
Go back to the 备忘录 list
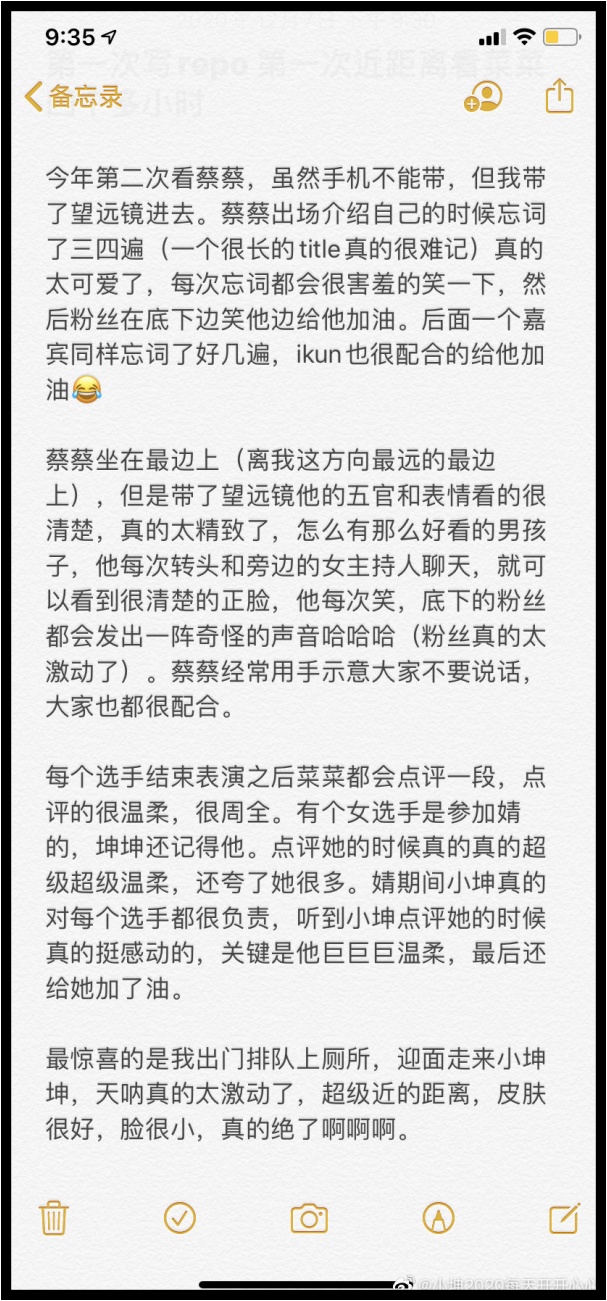click(74, 97)
